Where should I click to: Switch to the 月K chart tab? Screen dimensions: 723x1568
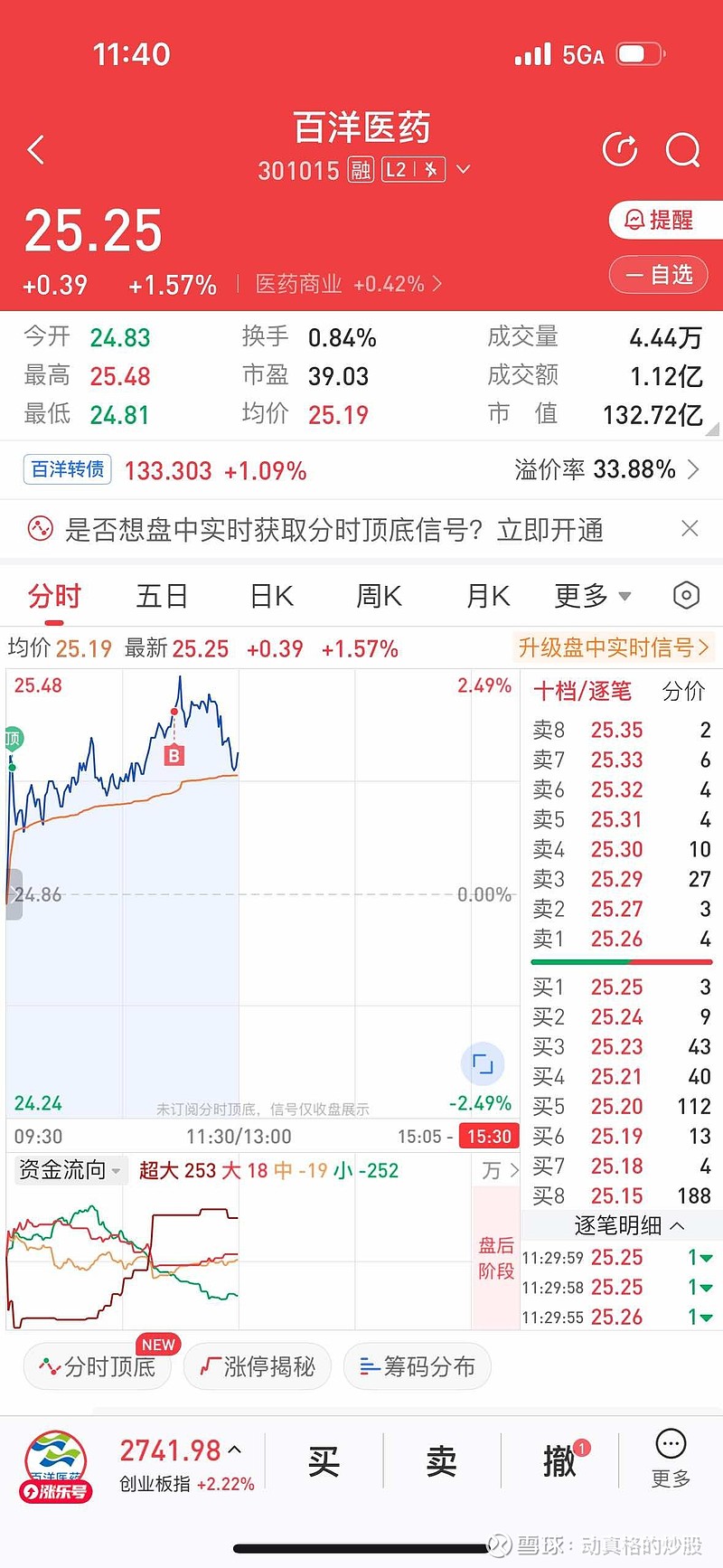click(x=488, y=597)
